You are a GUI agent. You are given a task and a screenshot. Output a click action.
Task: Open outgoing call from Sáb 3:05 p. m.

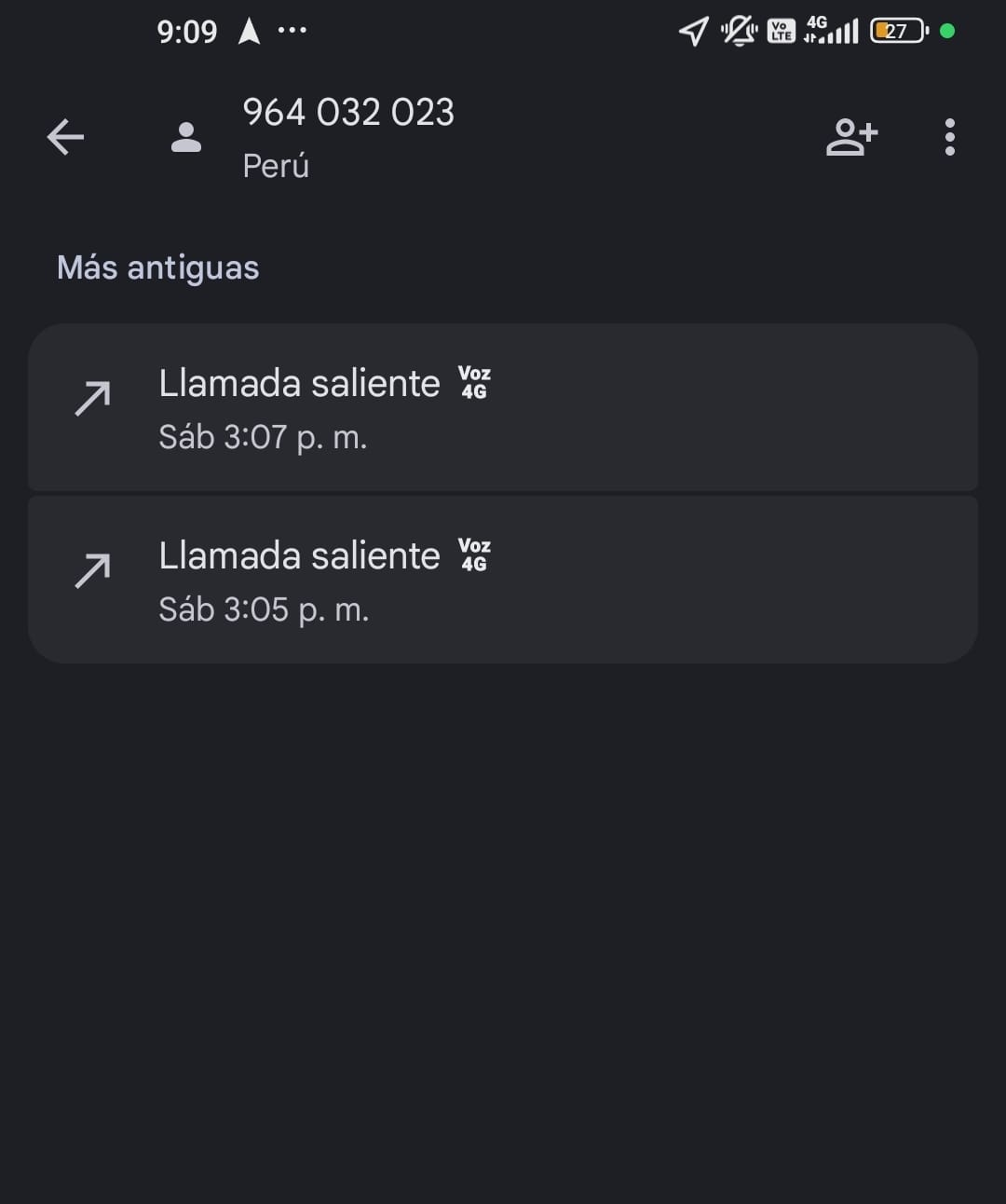[x=503, y=580]
